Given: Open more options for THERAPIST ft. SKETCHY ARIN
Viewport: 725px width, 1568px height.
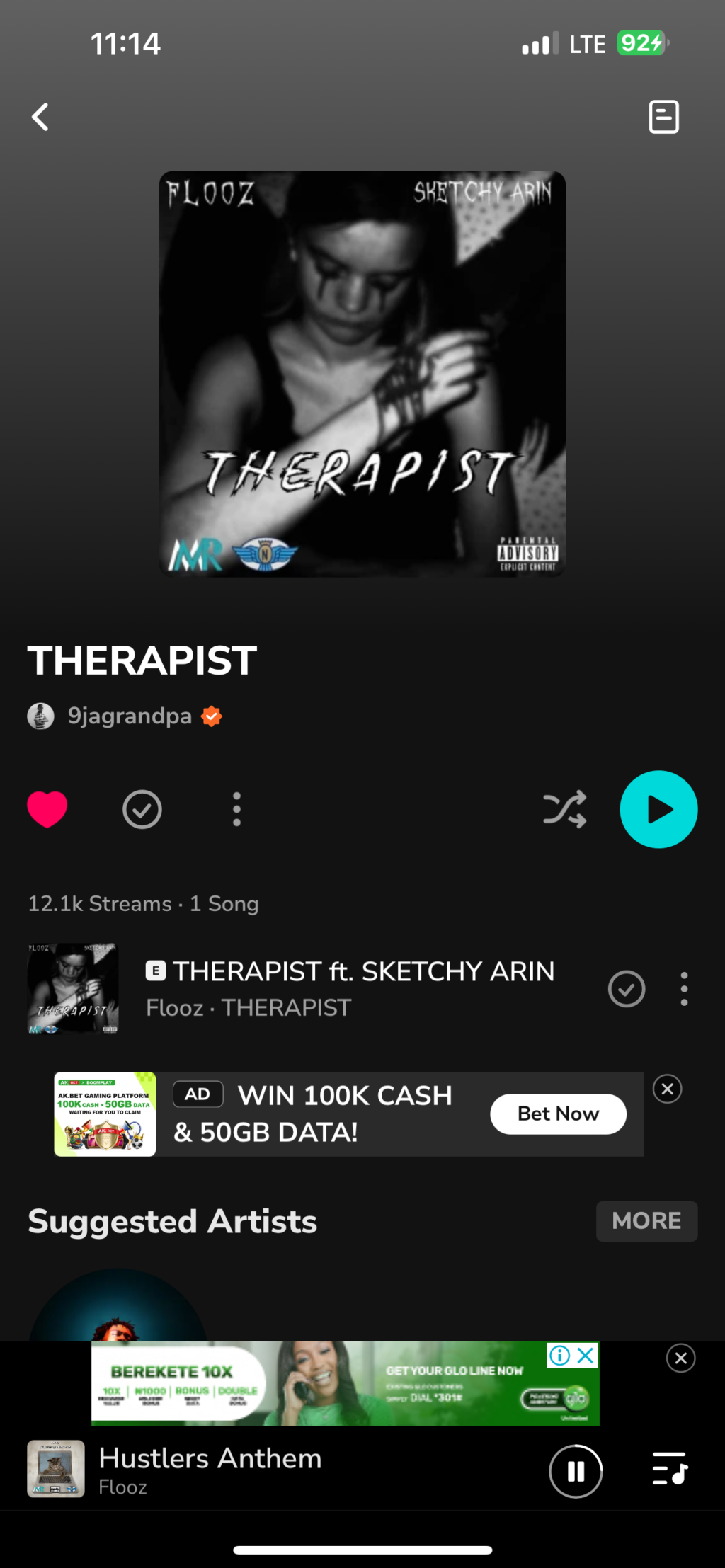Looking at the screenshot, I should 684,989.
